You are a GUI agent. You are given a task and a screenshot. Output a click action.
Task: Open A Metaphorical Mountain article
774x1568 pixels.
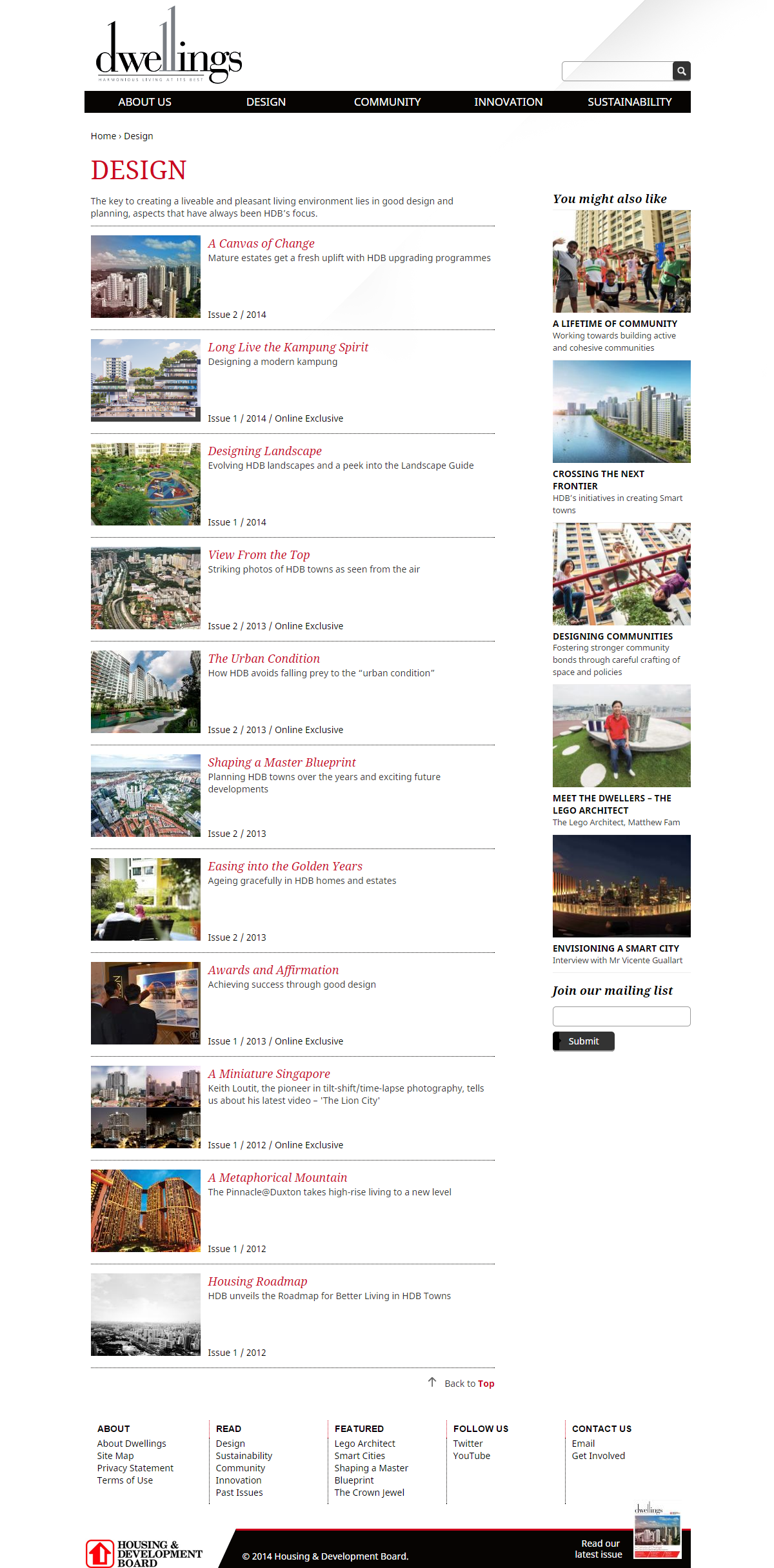(x=277, y=1177)
